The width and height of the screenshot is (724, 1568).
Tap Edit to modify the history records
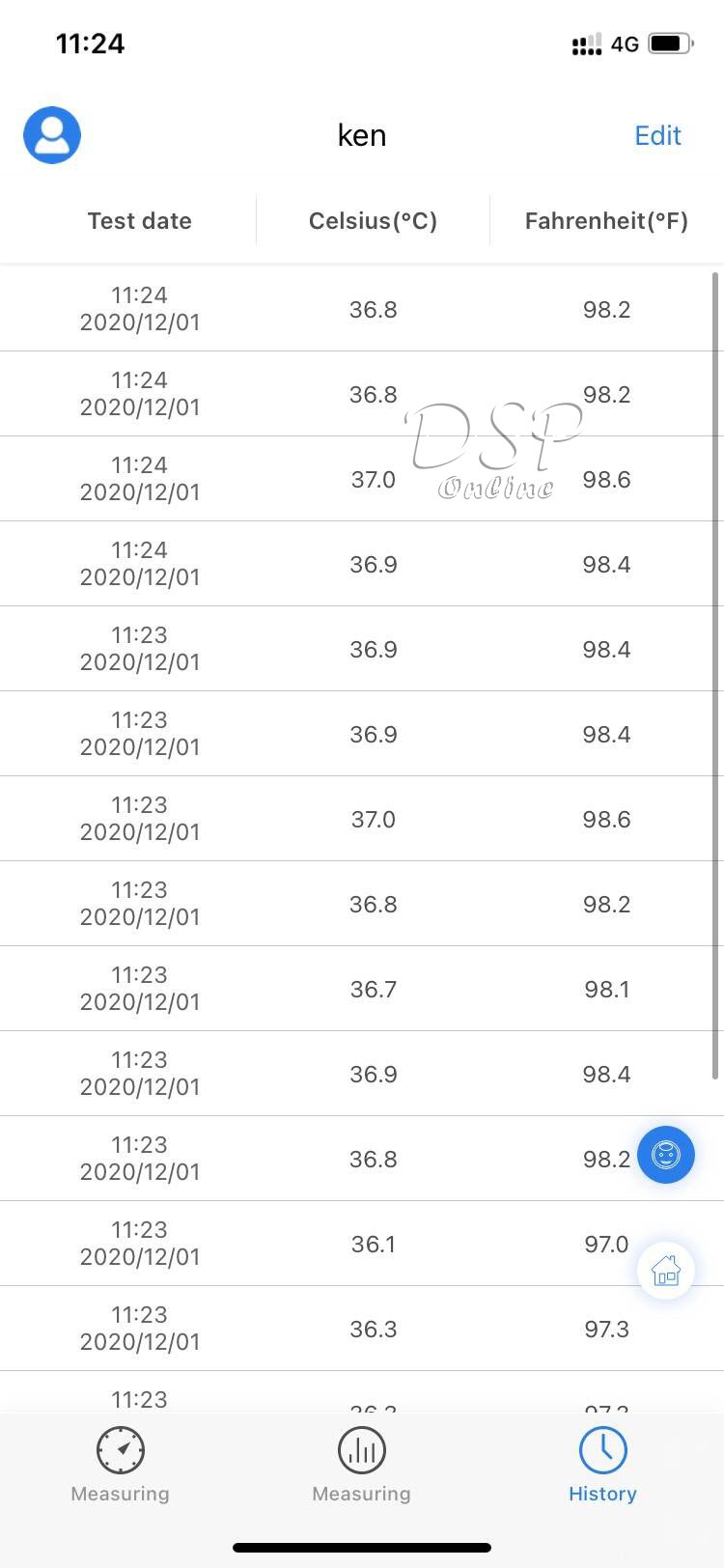[657, 136]
